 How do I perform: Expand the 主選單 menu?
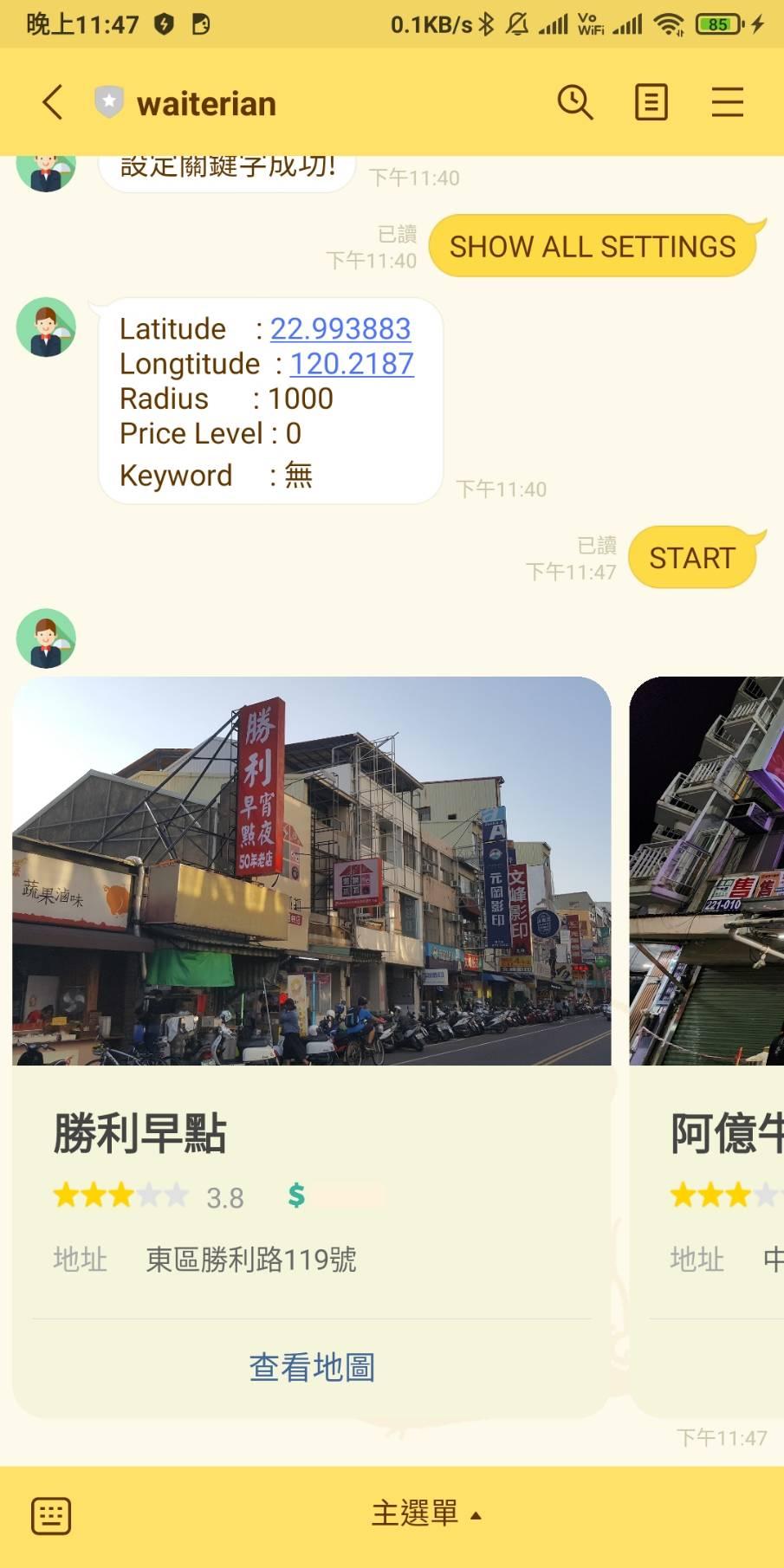426,1513
